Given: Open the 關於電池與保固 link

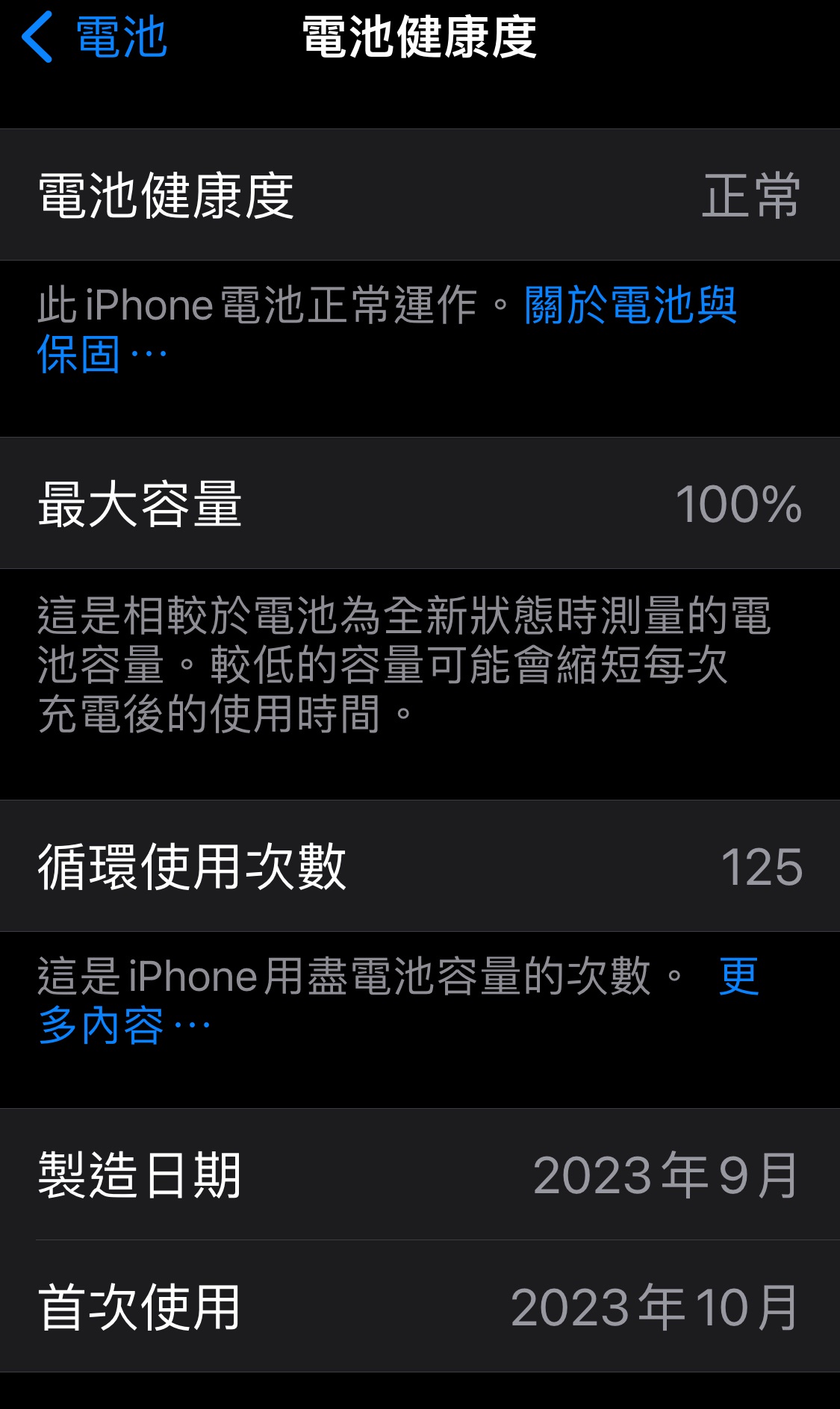Looking at the screenshot, I should click(629, 306).
